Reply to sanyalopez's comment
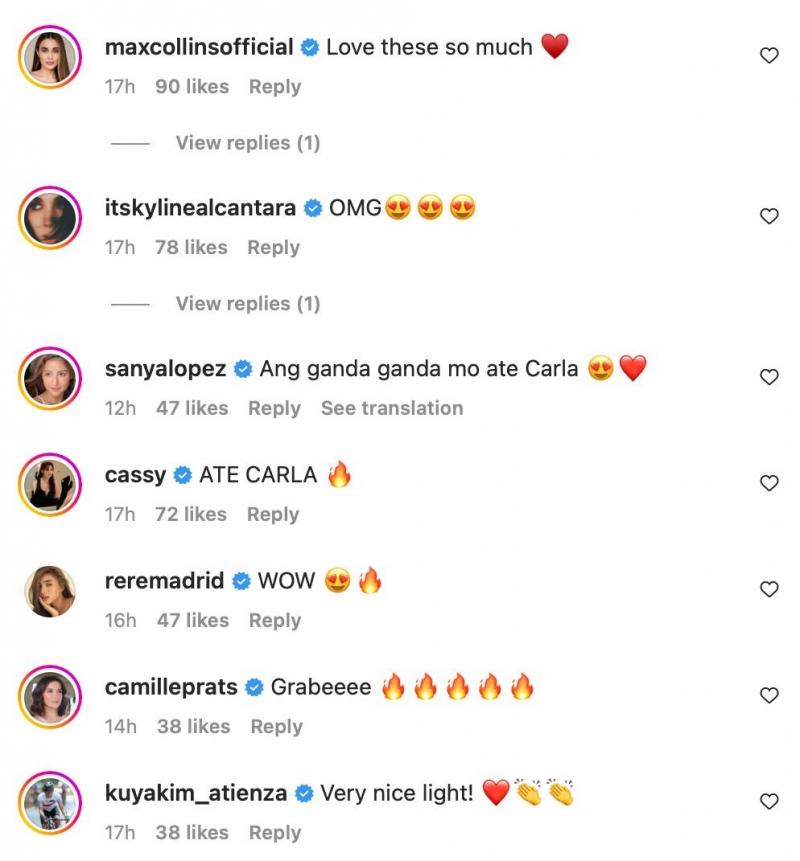The width and height of the screenshot is (800, 861). pos(274,408)
